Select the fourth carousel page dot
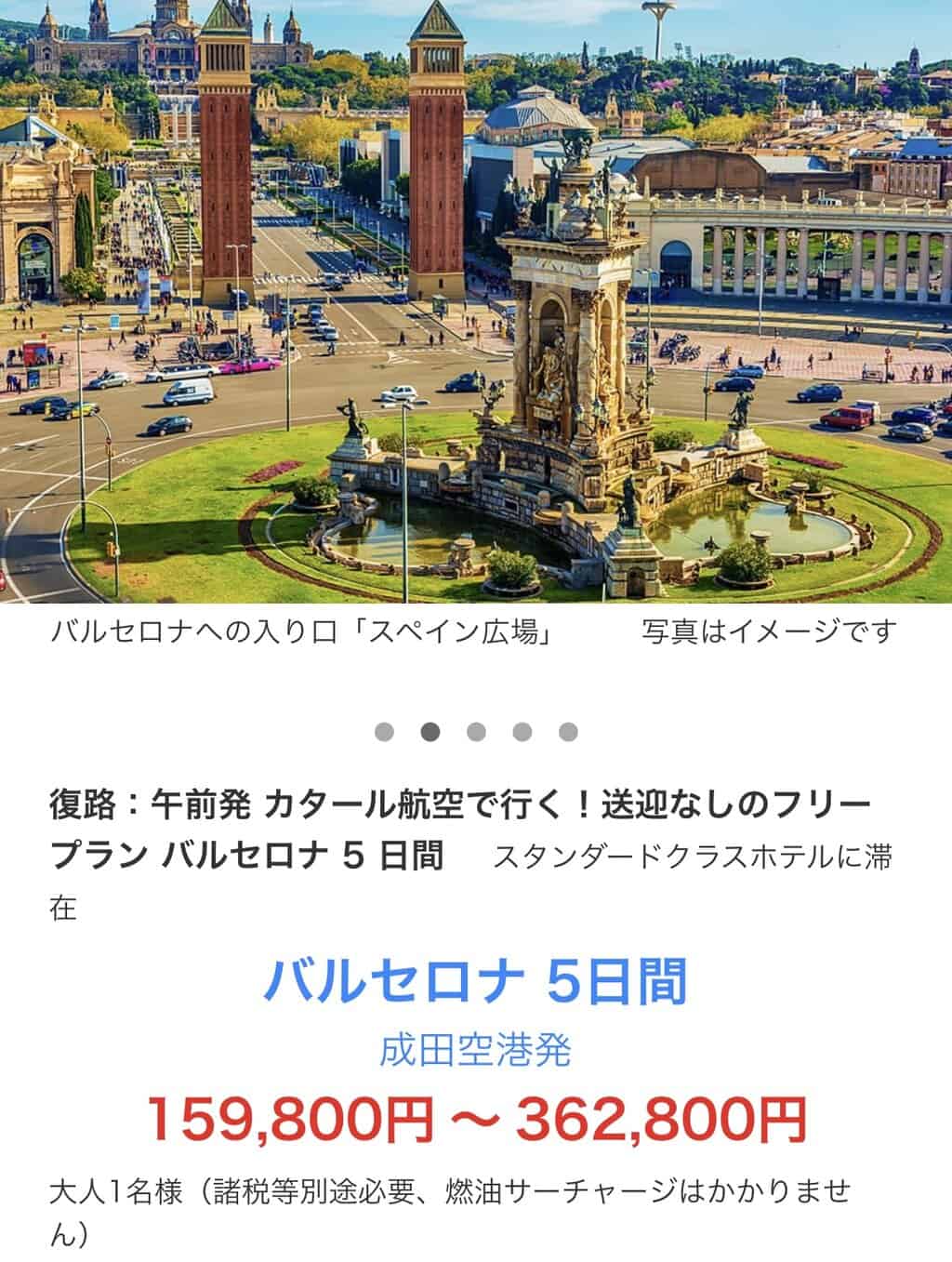The image size is (952, 1262). (522, 732)
